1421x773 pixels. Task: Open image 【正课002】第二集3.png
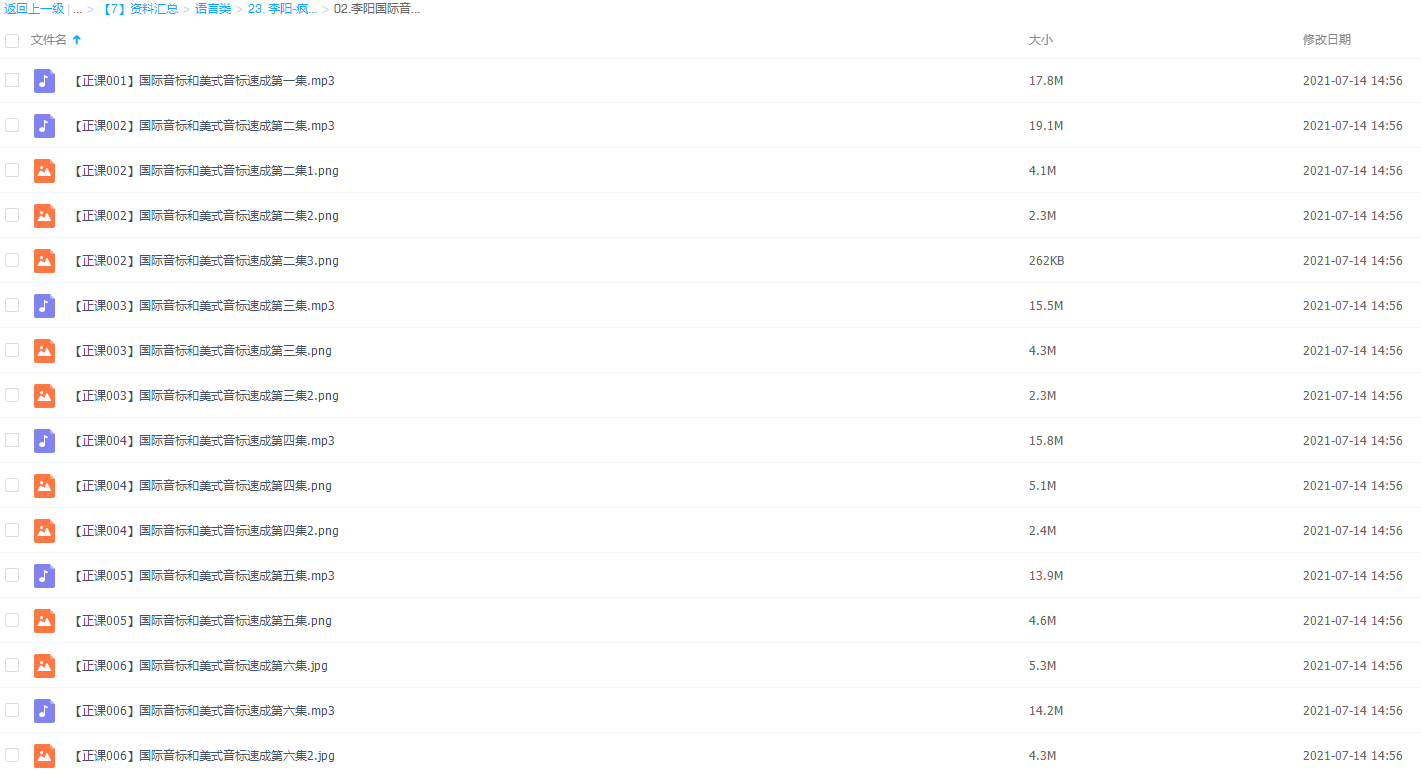point(206,261)
